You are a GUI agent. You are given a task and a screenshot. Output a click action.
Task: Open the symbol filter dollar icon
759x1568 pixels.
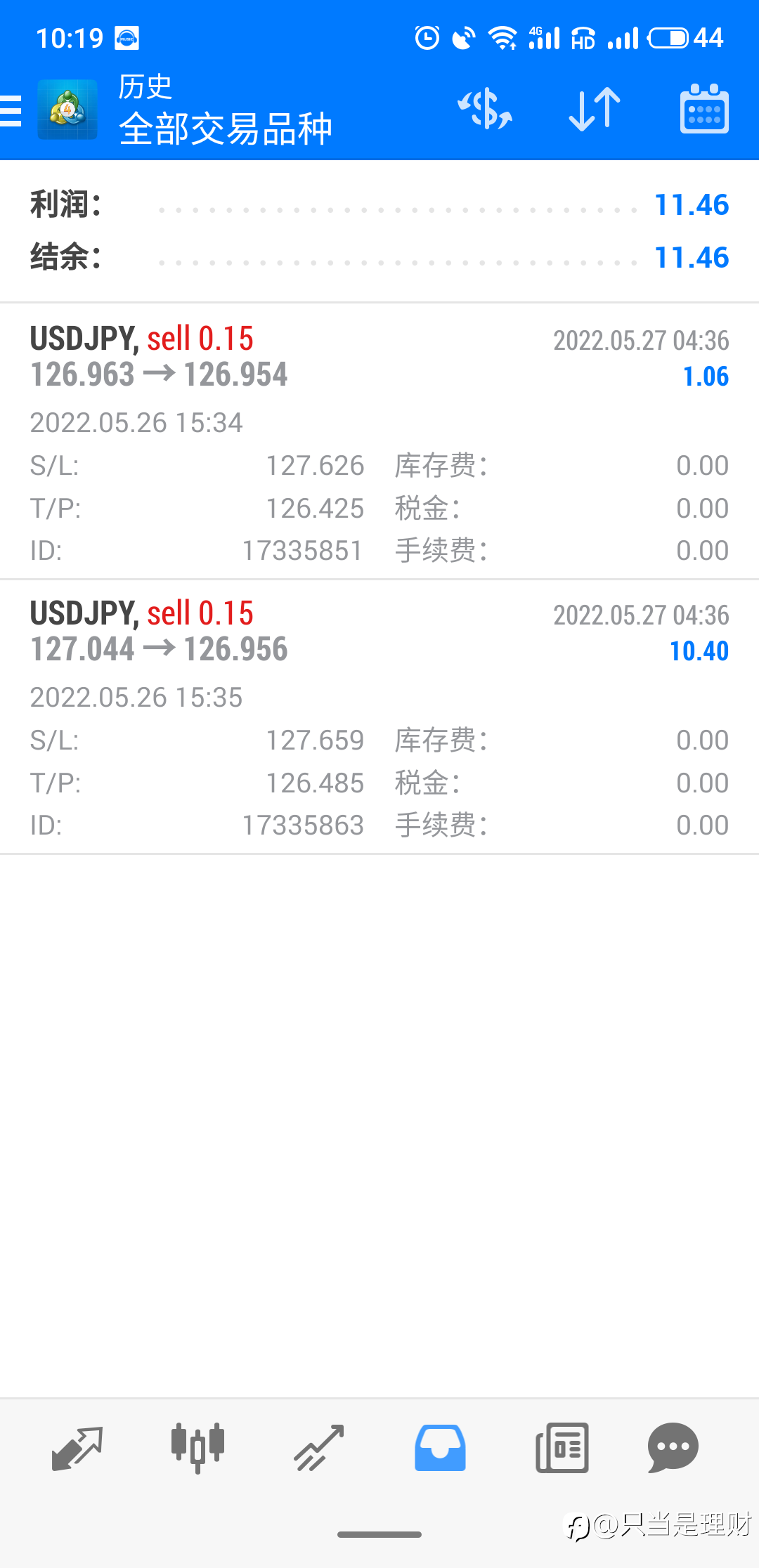485,110
